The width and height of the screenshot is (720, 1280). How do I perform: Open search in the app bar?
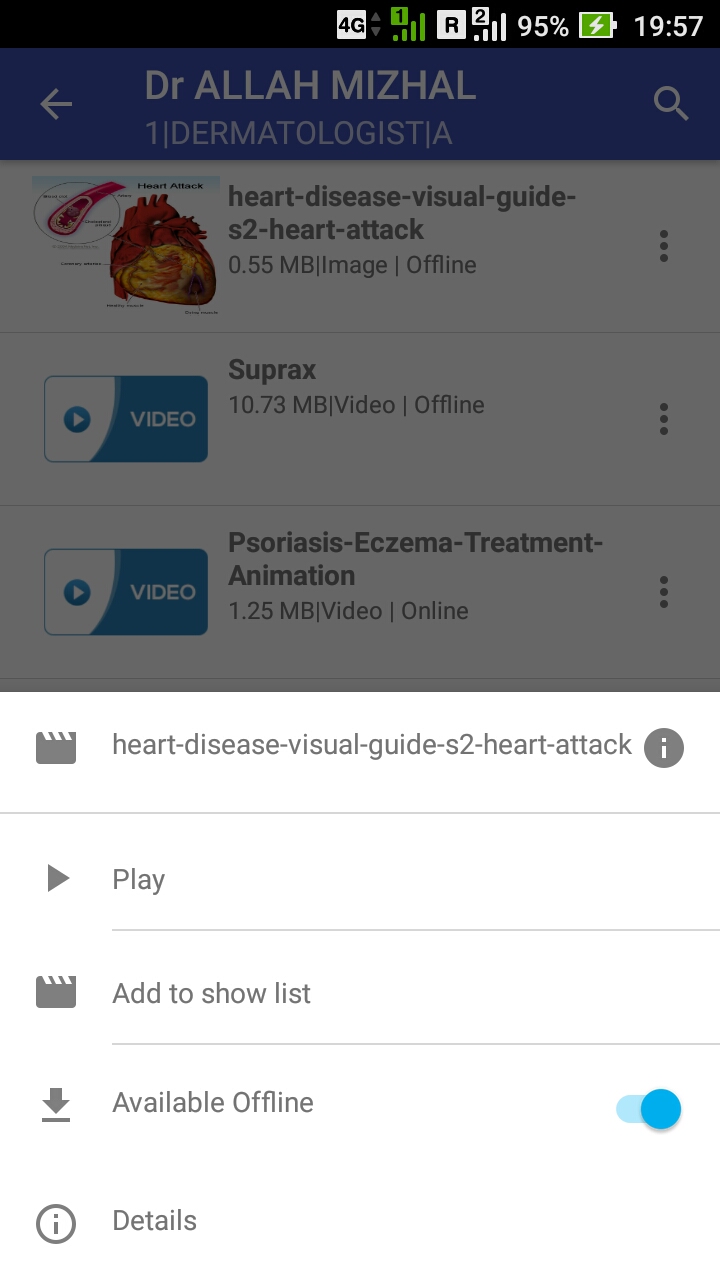tap(670, 104)
